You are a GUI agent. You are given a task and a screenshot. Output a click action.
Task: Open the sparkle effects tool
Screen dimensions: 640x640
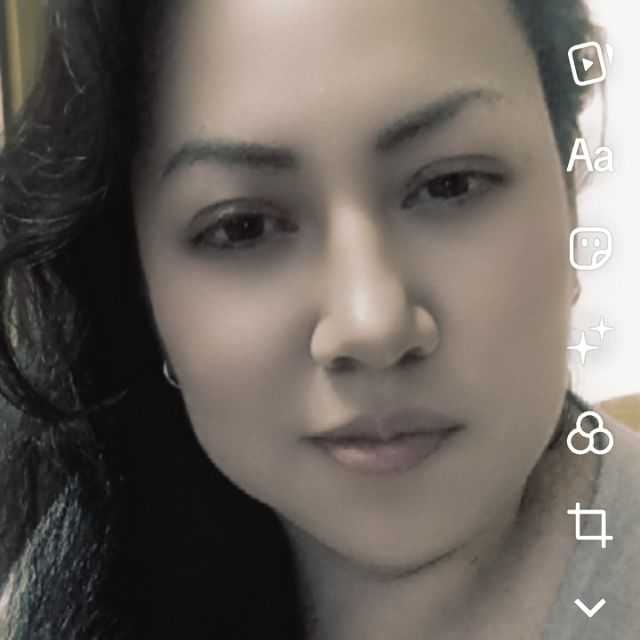click(589, 341)
